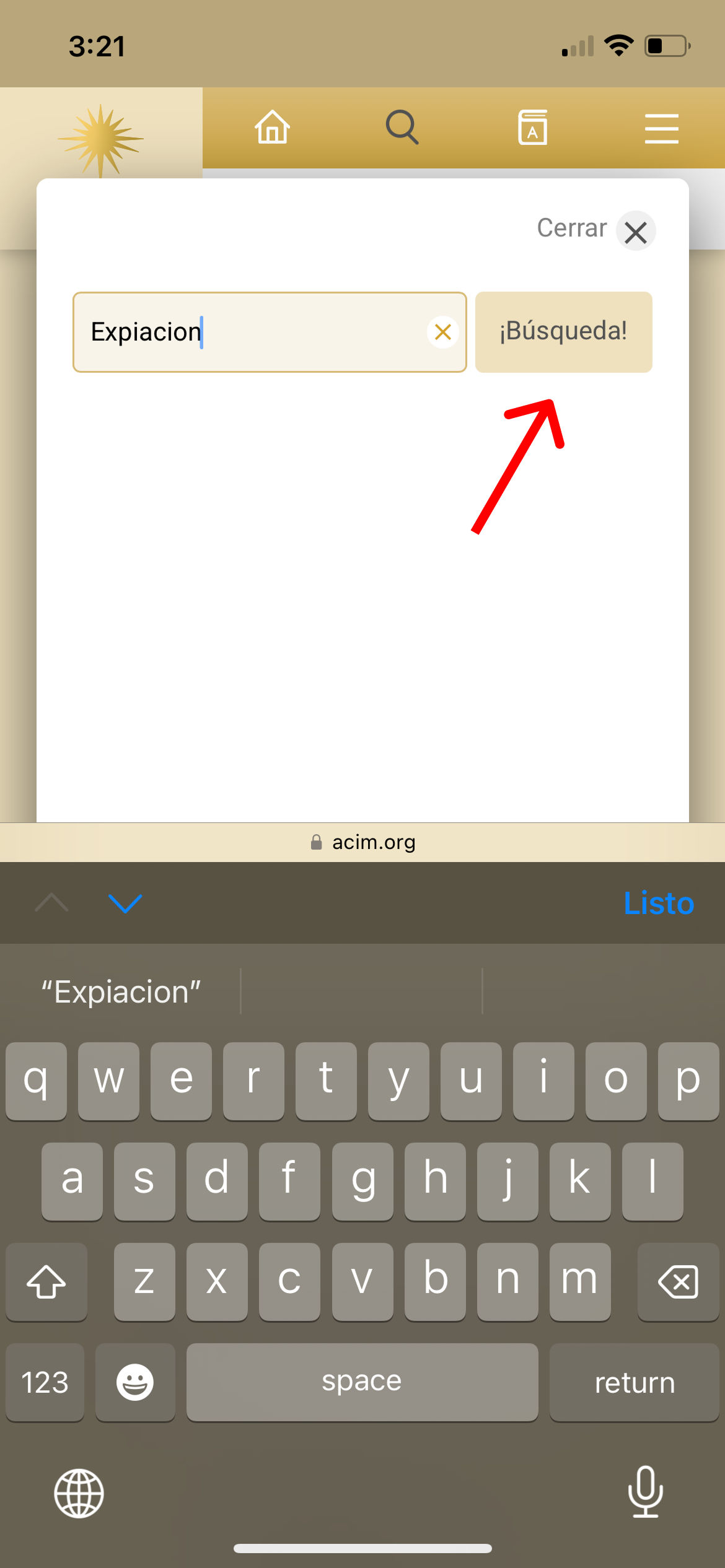Clear the search field text

point(442,332)
